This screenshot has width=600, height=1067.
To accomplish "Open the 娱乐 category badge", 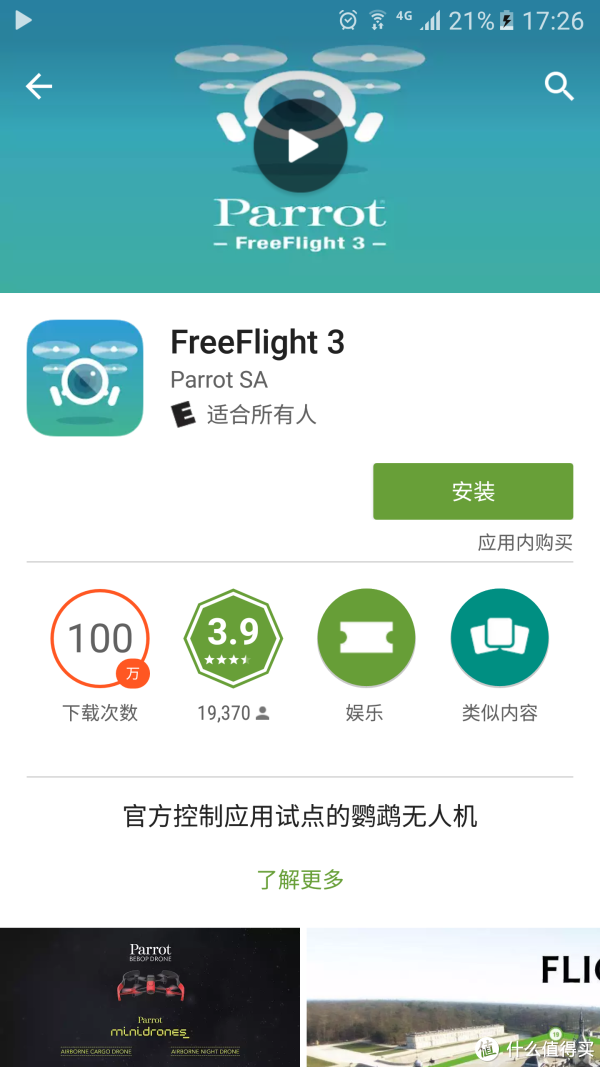I will tap(365, 638).
